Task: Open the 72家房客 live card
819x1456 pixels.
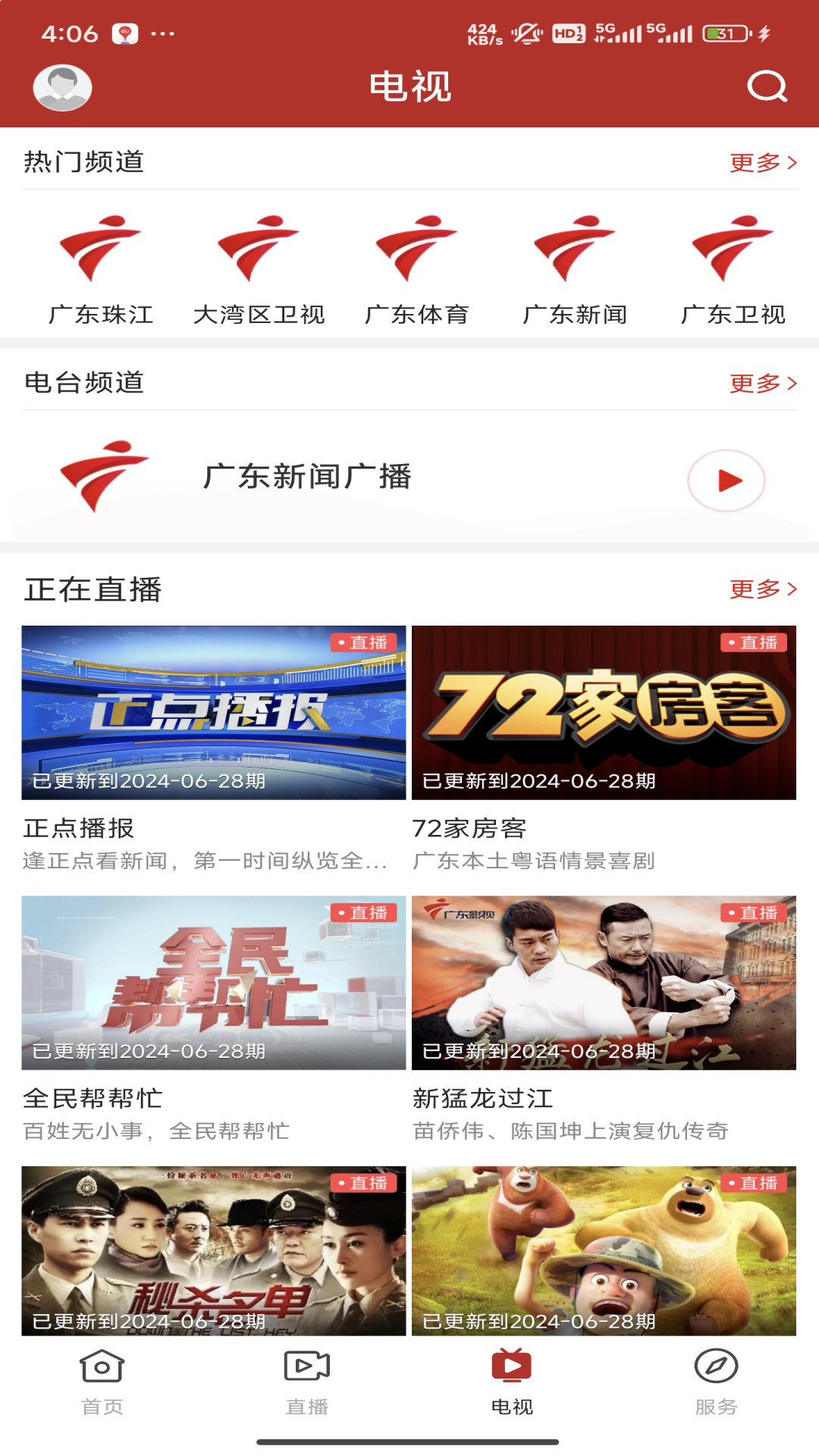Action: coord(604,713)
